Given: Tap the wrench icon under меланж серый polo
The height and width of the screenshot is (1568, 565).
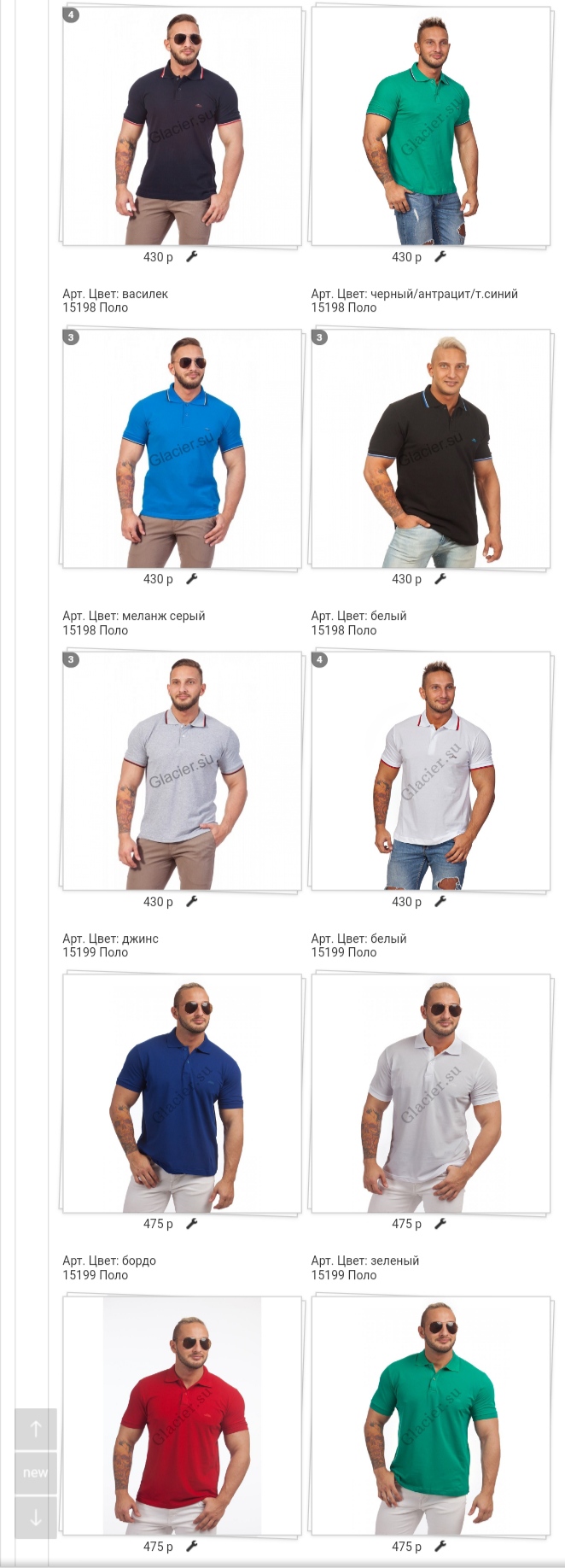Looking at the screenshot, I should (192, 901).
